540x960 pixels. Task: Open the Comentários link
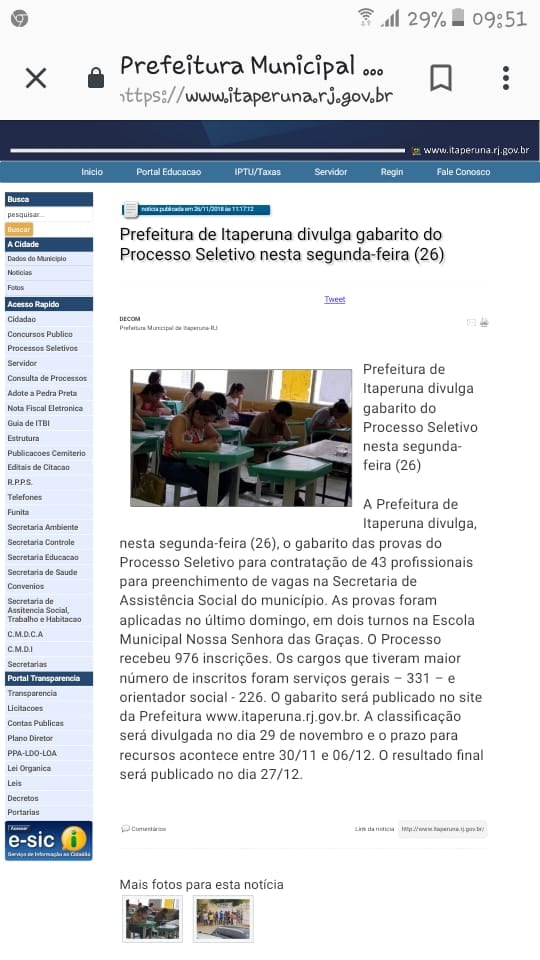point(144,829)
